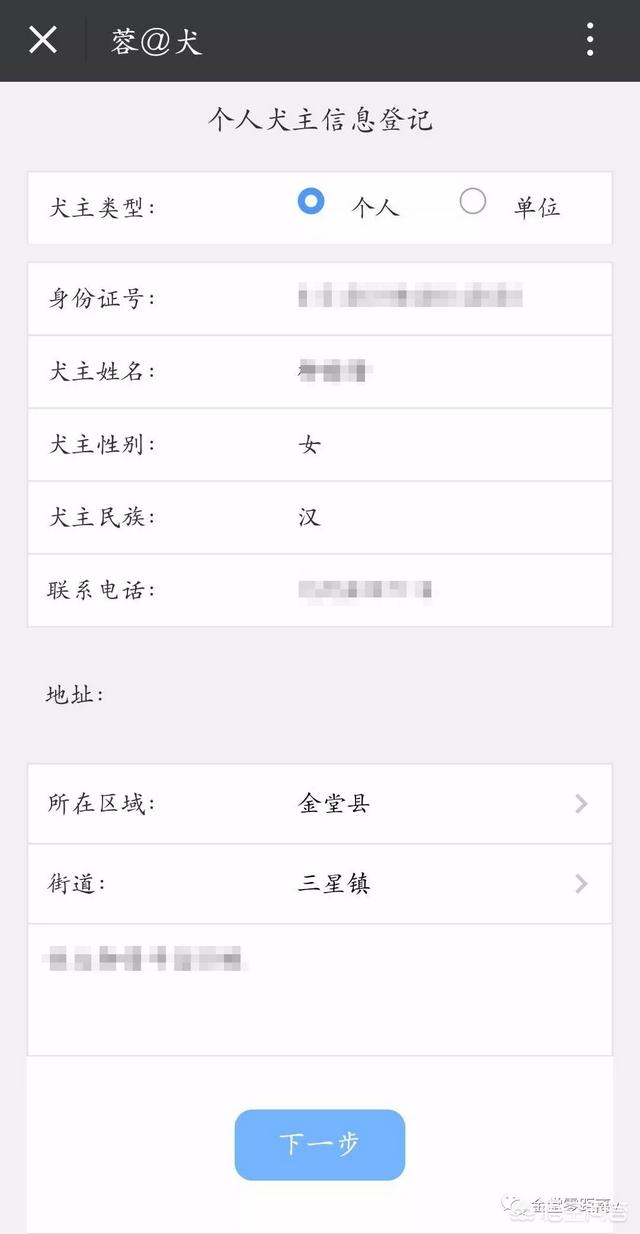The image size is (640, 1234).
Task: Open the 所在区域 picker
Action: [x=440, y=803]
